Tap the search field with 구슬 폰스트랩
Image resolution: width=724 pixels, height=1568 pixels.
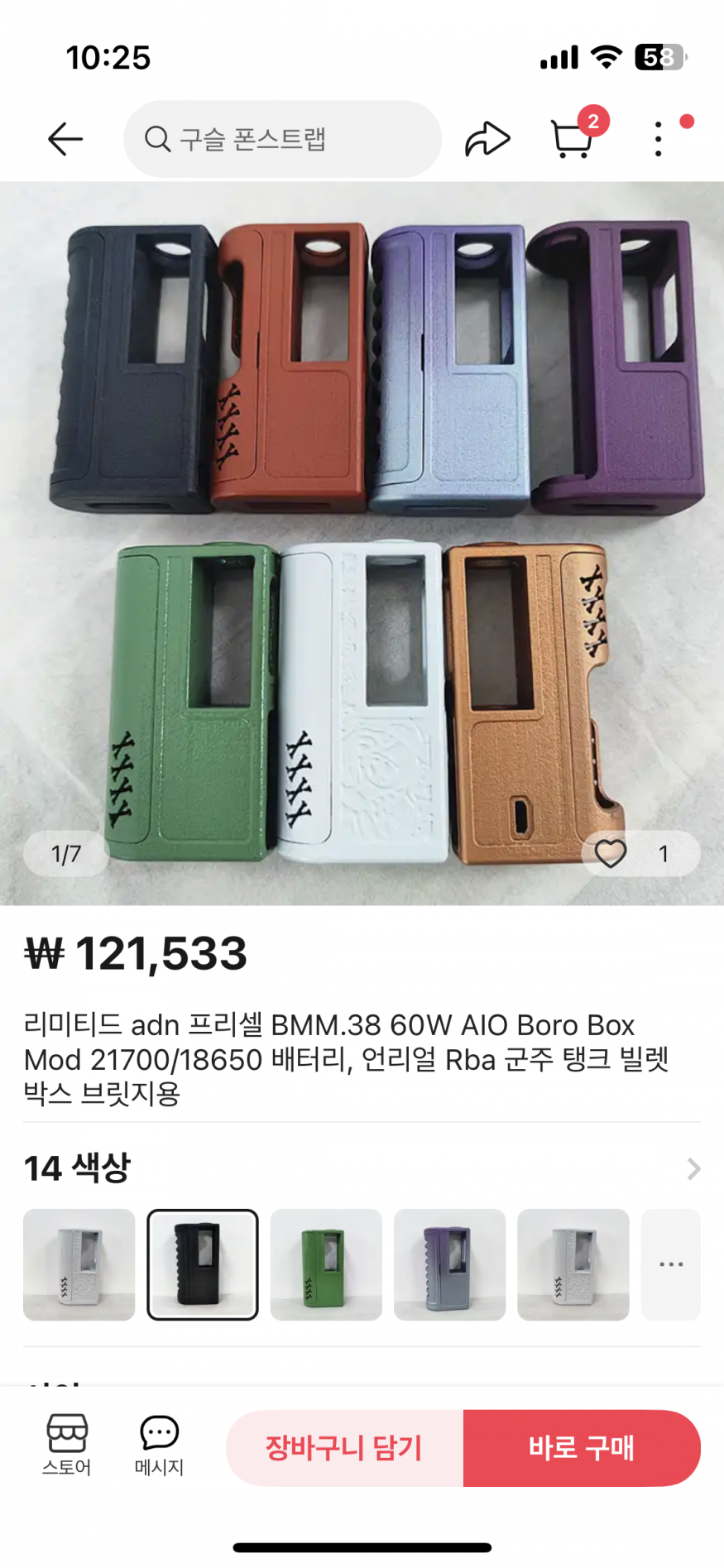281,139
